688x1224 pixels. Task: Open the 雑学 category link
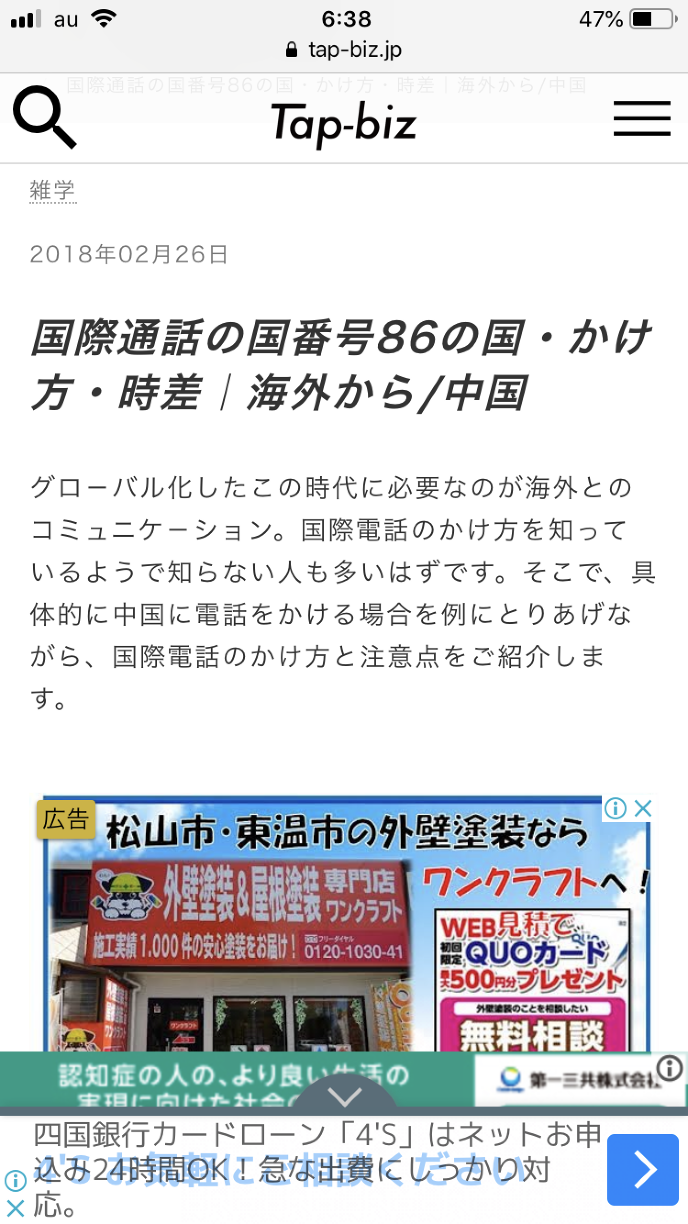(52, 190)
